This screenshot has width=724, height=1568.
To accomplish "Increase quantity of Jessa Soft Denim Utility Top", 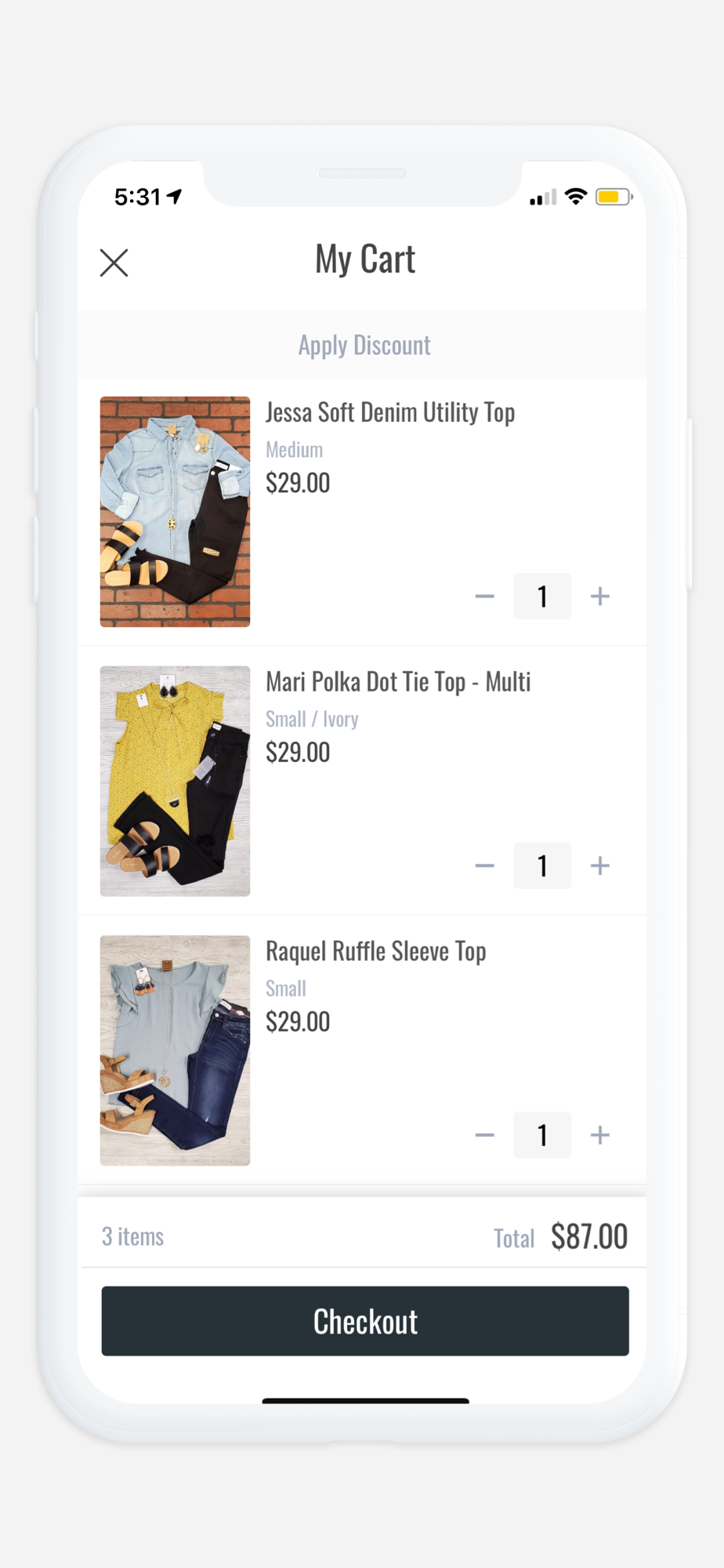I will [x=600, y=597].
